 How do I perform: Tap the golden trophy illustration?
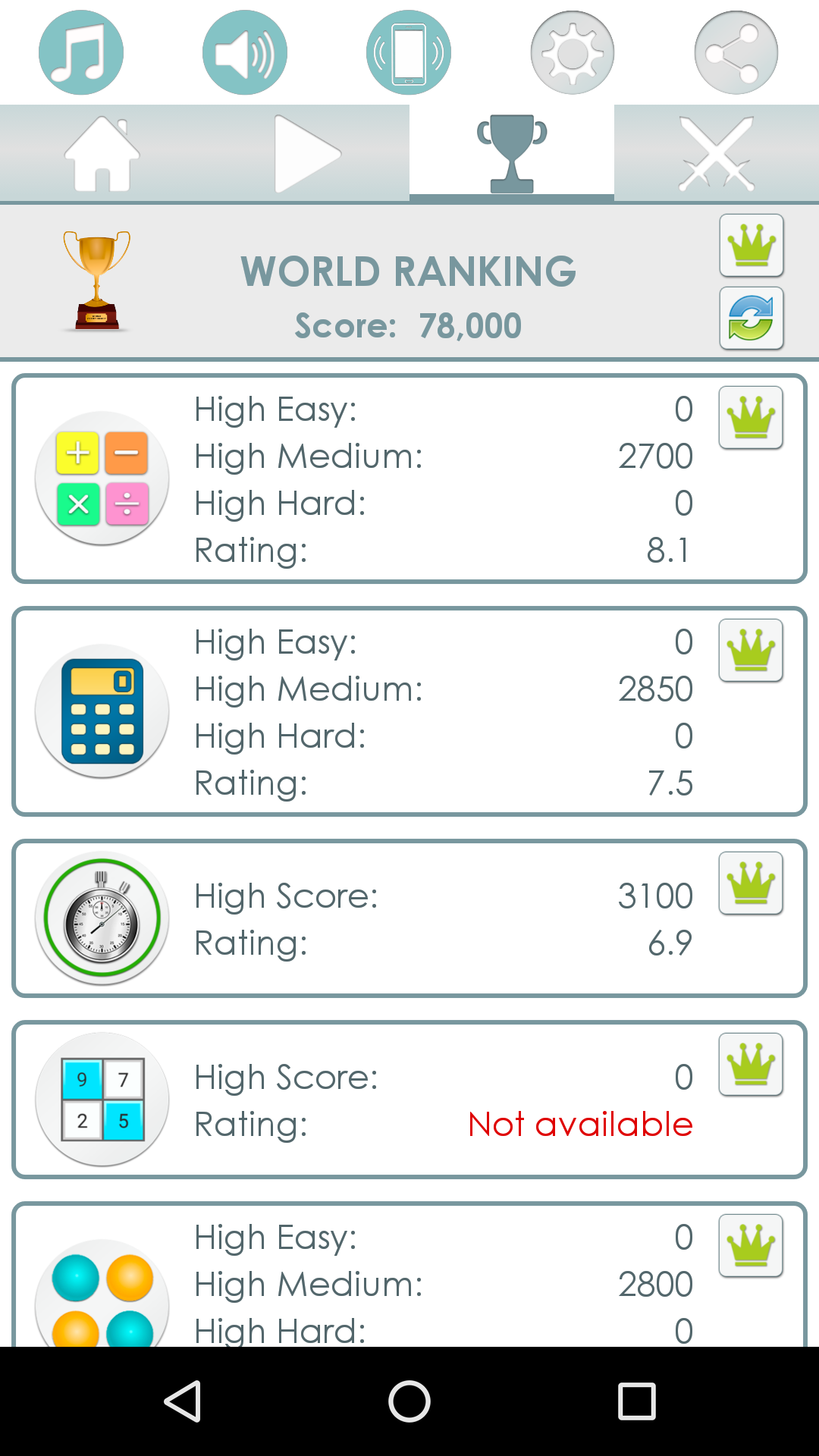click(95, 279)
